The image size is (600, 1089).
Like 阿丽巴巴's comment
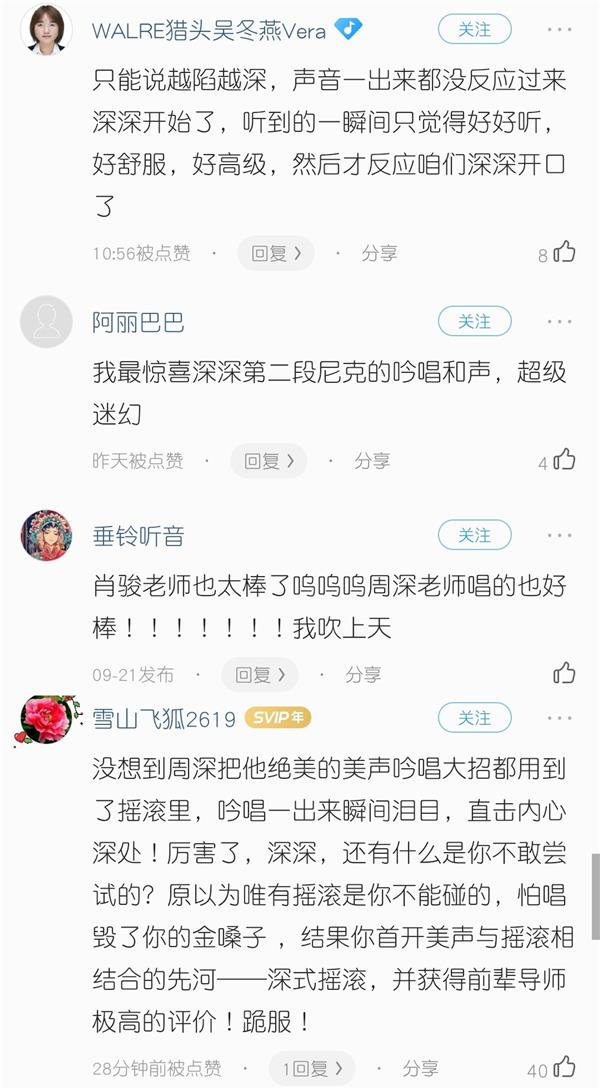pos(565,461)
